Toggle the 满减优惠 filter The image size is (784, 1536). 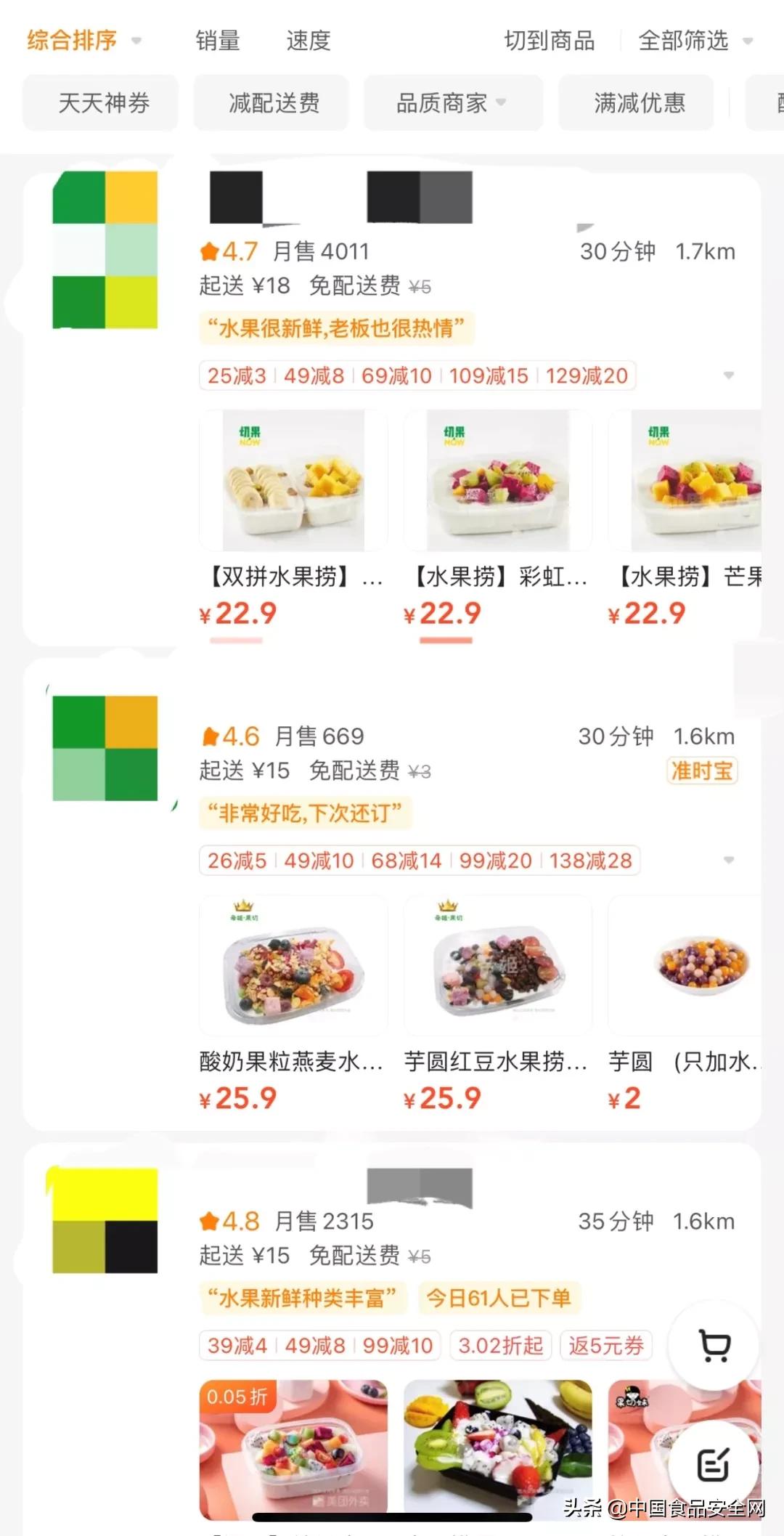[x=635, y=103]
